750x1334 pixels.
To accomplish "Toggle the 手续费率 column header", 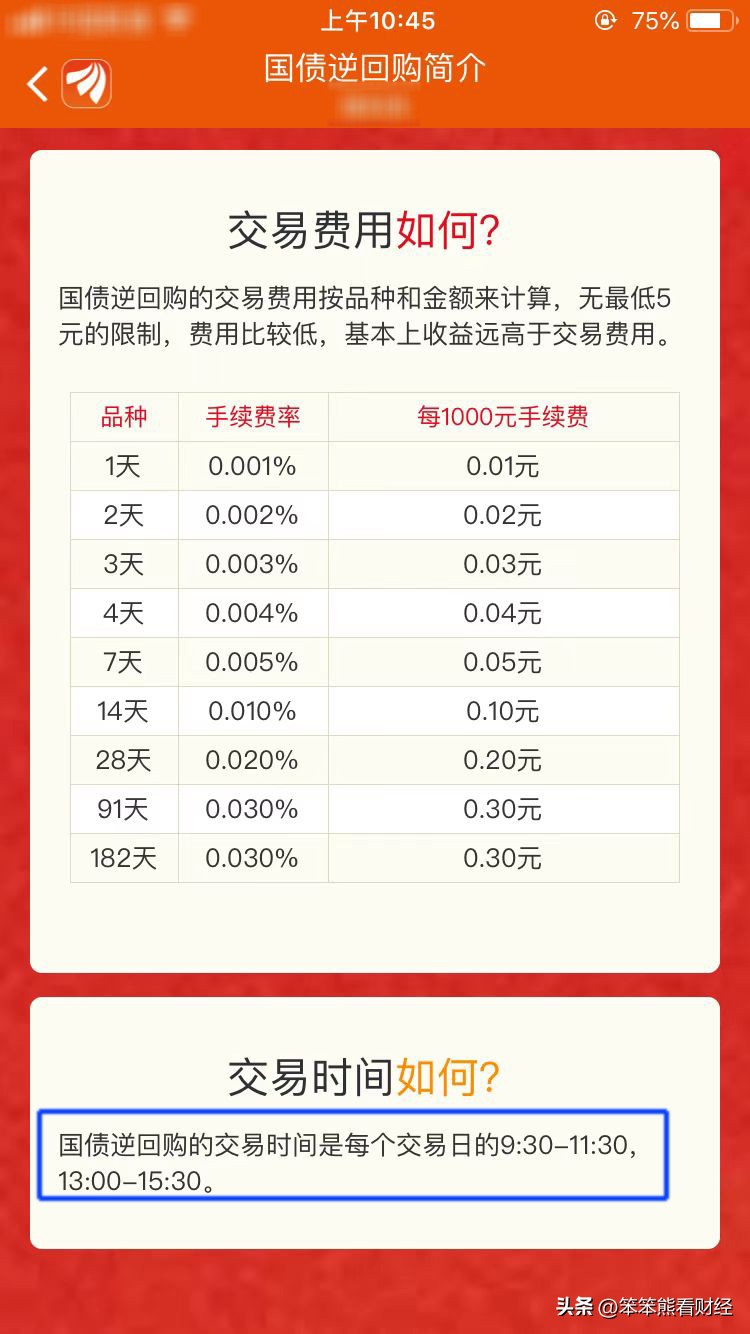I will click(253, 417).
